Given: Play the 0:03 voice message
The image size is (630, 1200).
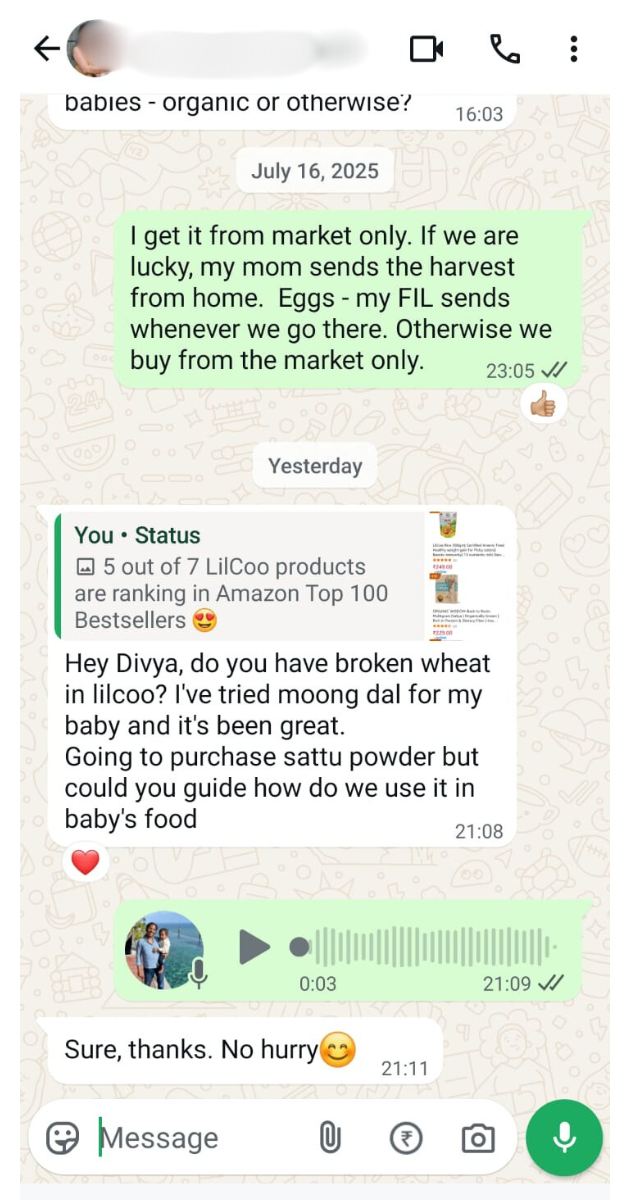Looking at the screenshot, I should (254, 946).
